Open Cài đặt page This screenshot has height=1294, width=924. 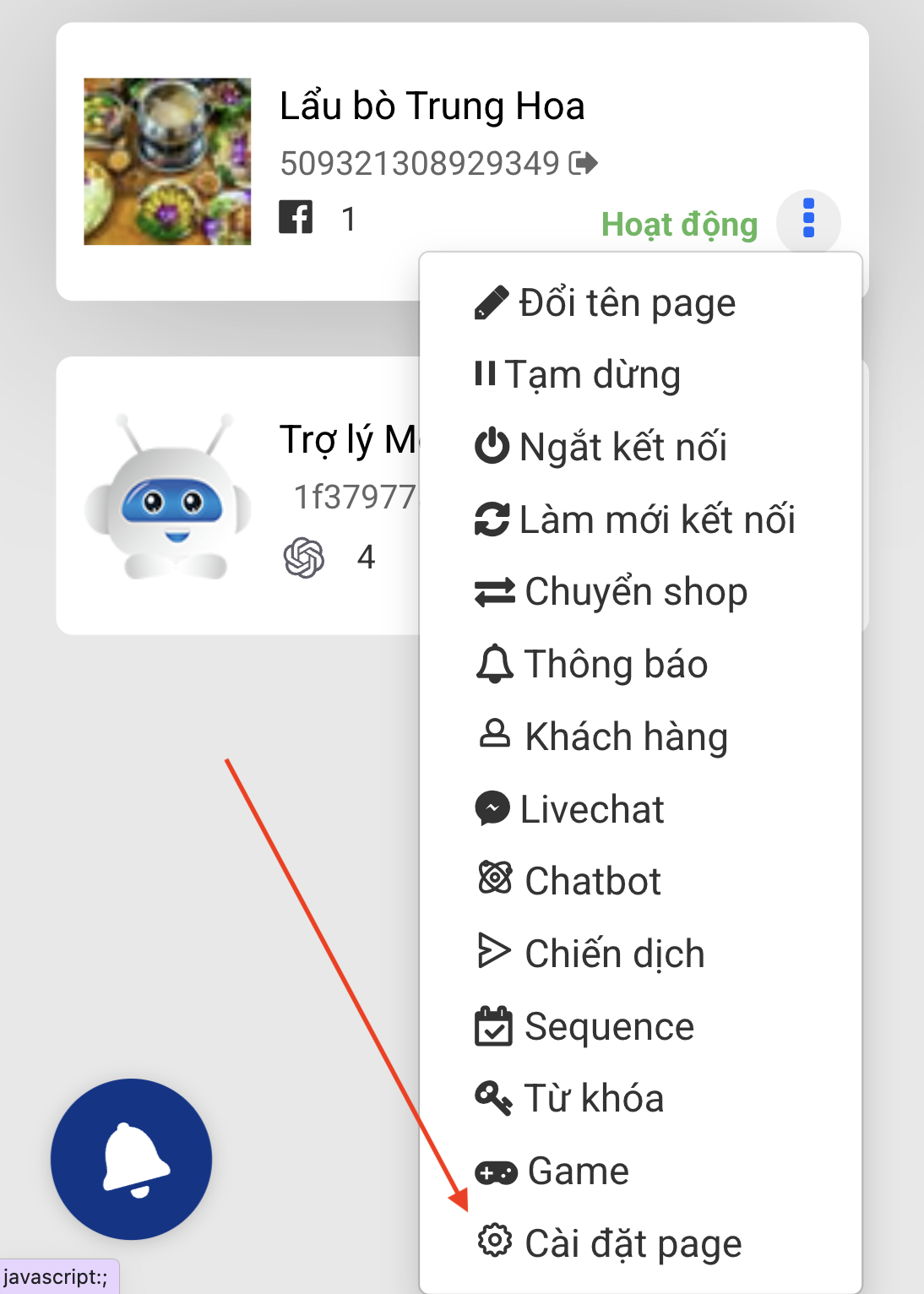[632, 1243]
